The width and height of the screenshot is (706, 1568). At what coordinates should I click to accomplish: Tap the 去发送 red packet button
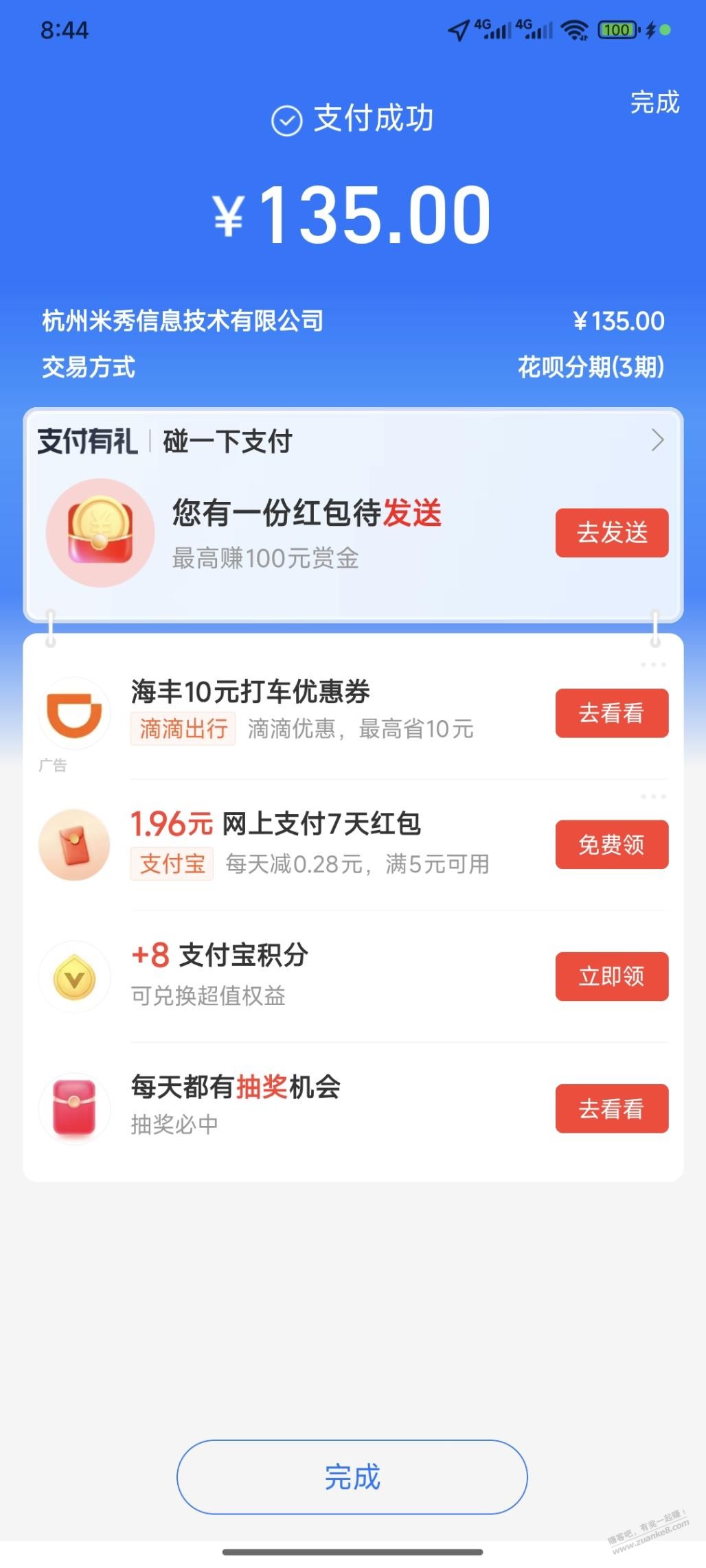click(611, 533)
